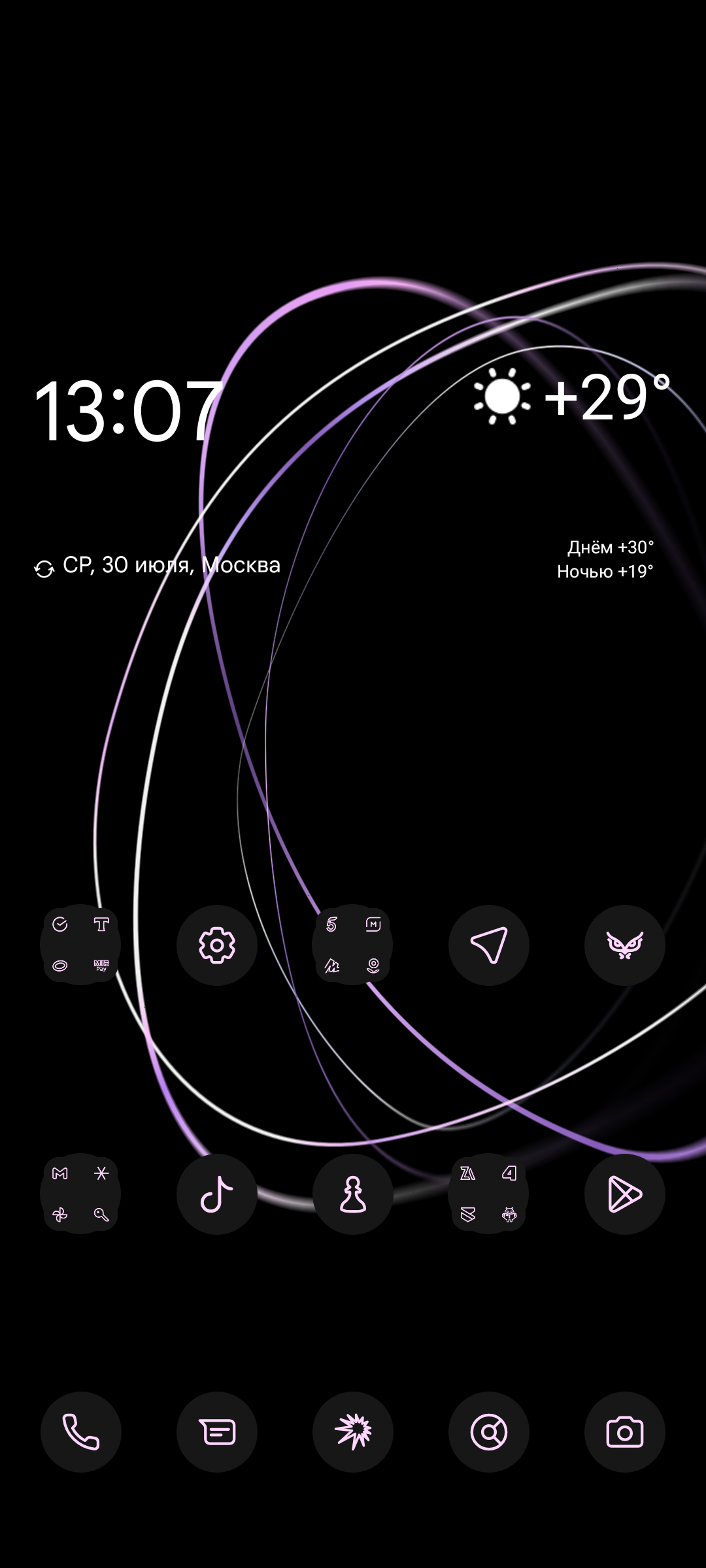Tap the 13:07 clock widget
The image size is (706, 1568).
click(128, 411)
